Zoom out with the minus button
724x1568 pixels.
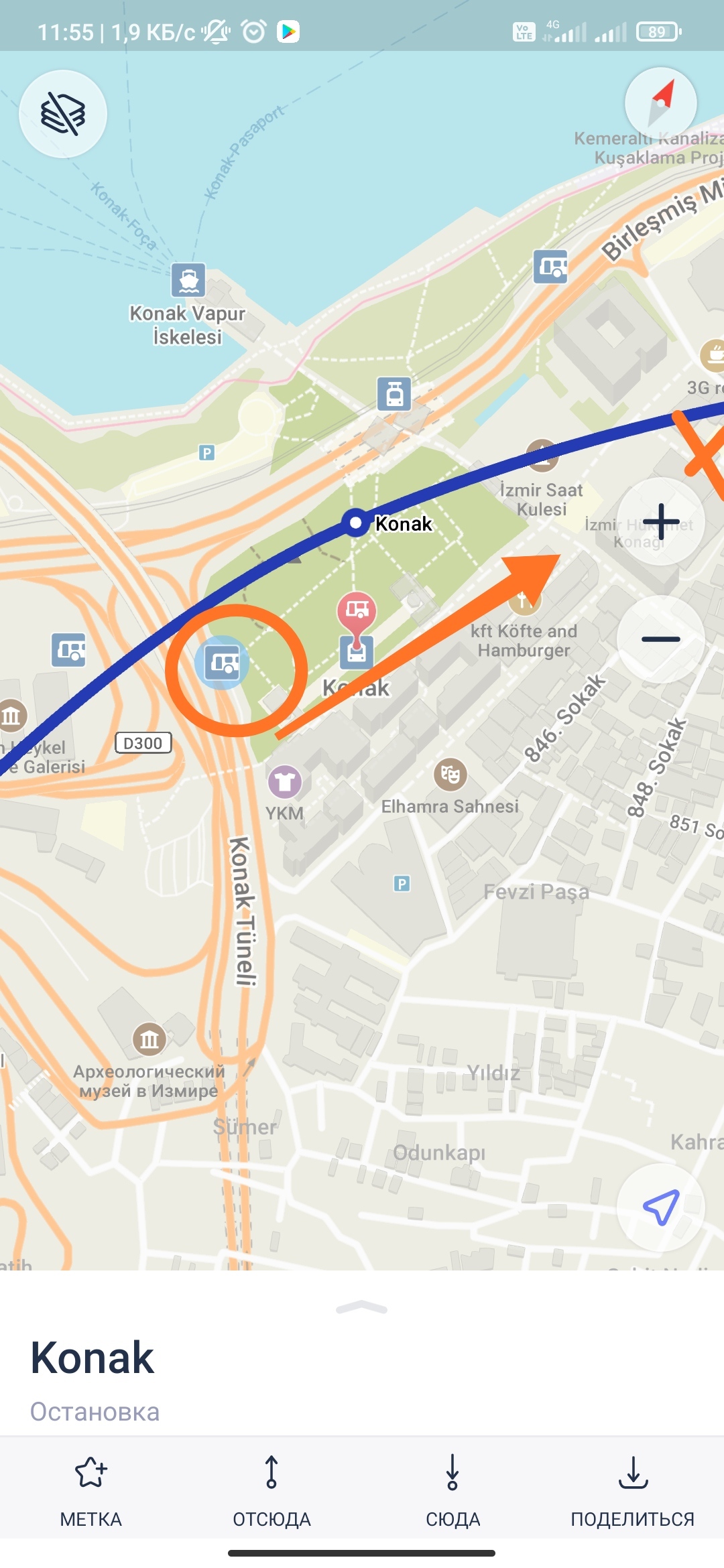point(660,639)
